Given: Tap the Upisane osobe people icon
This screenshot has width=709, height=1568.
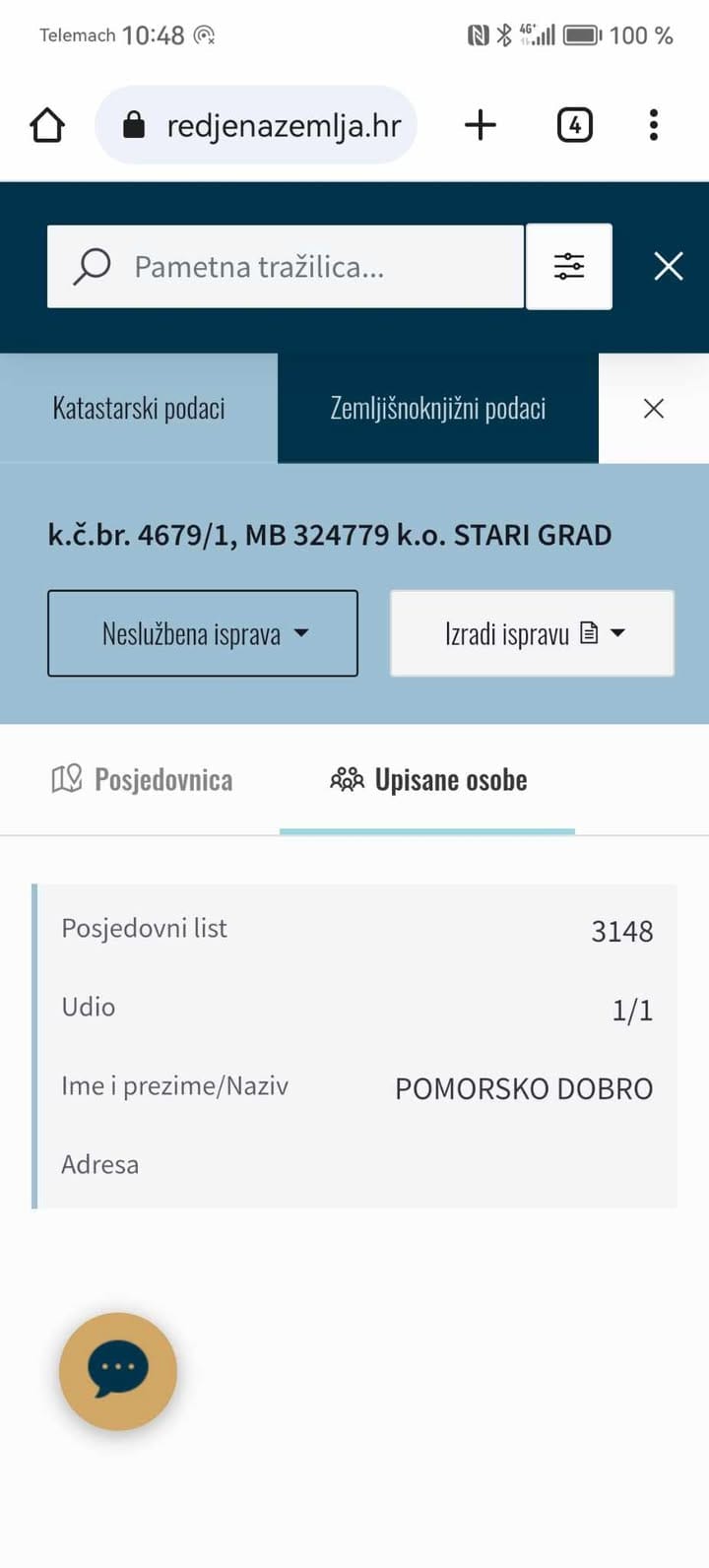Looking at the screenshot, I should (x=347, y=779).
